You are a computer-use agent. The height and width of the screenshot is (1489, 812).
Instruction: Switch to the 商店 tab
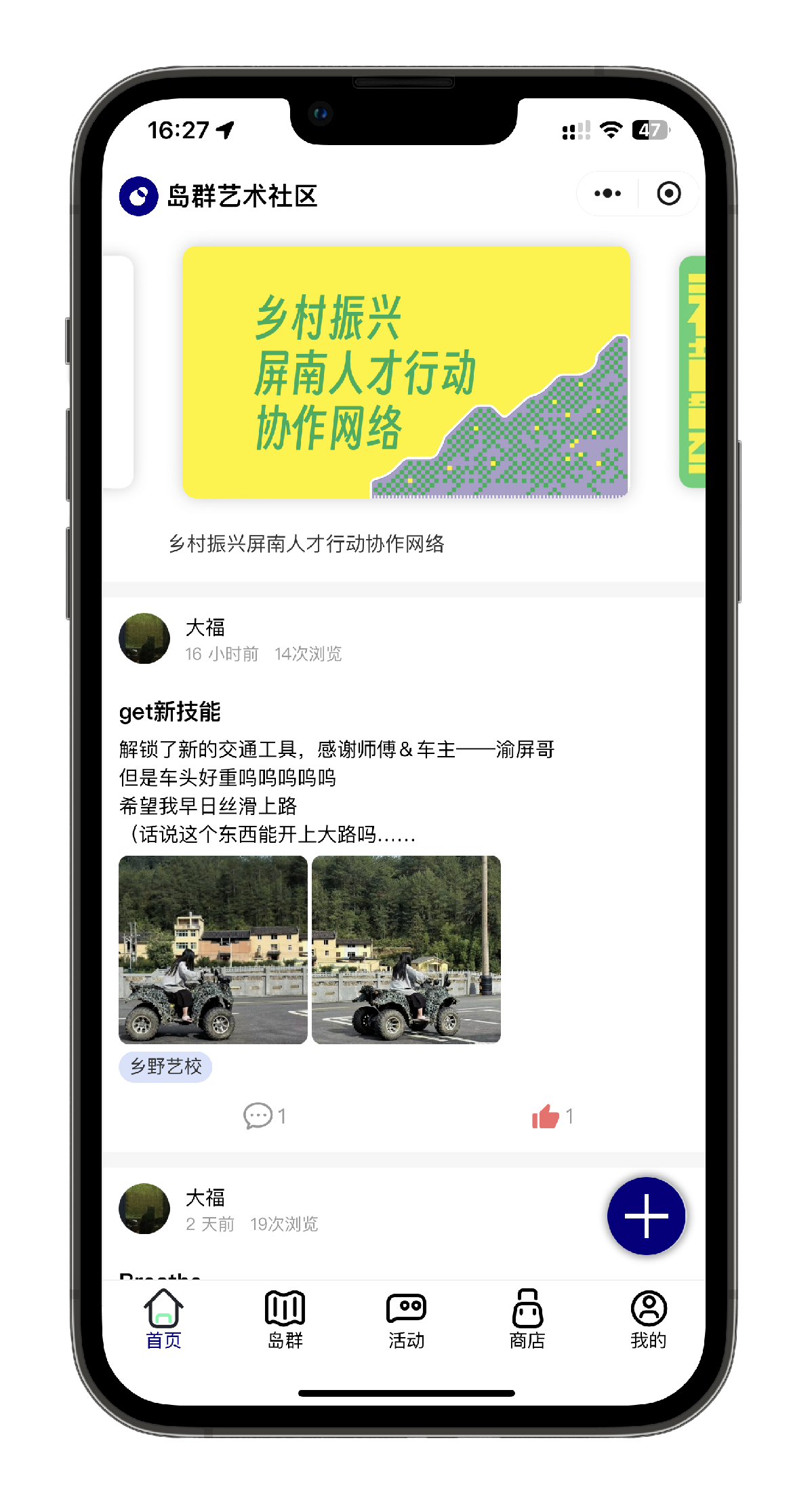tap(527, 1319)
